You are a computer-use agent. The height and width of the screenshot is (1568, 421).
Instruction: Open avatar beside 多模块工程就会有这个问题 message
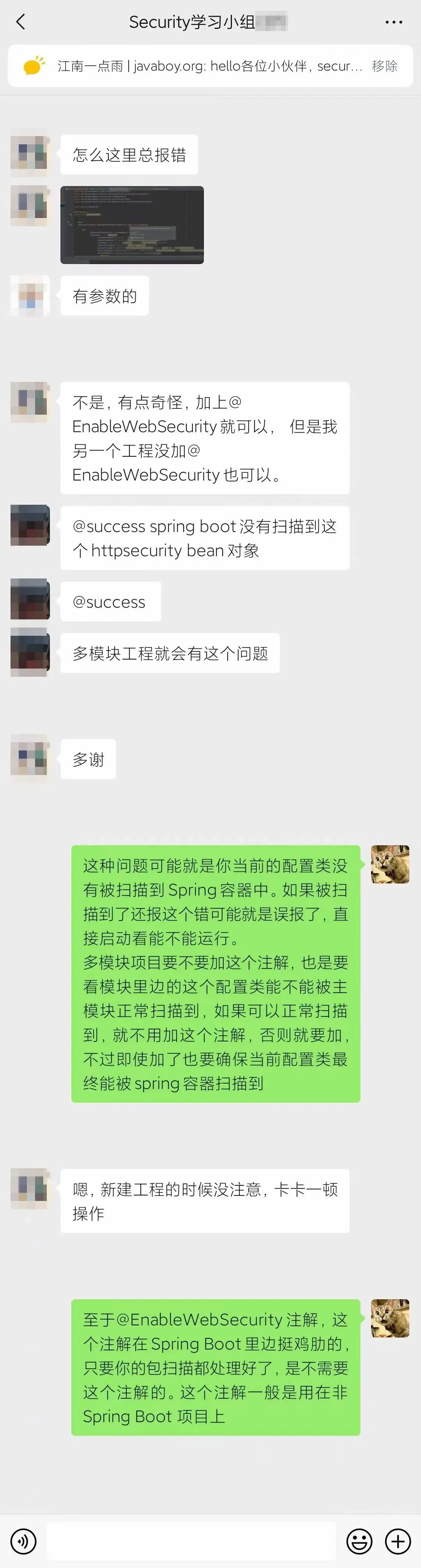coord(30,653)
